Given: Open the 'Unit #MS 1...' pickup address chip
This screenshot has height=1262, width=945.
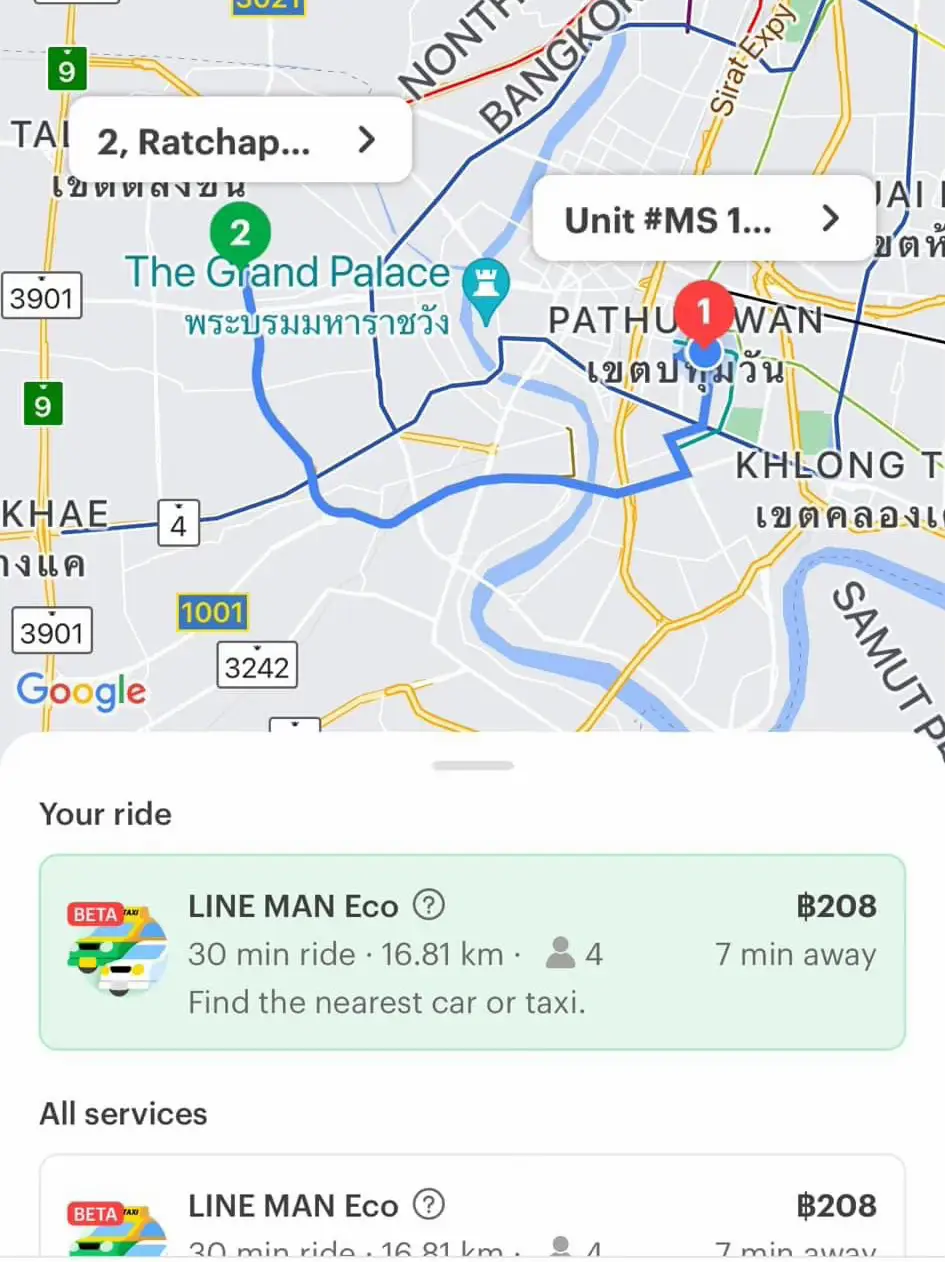Looking at the screenshot, I should [703, 219].
